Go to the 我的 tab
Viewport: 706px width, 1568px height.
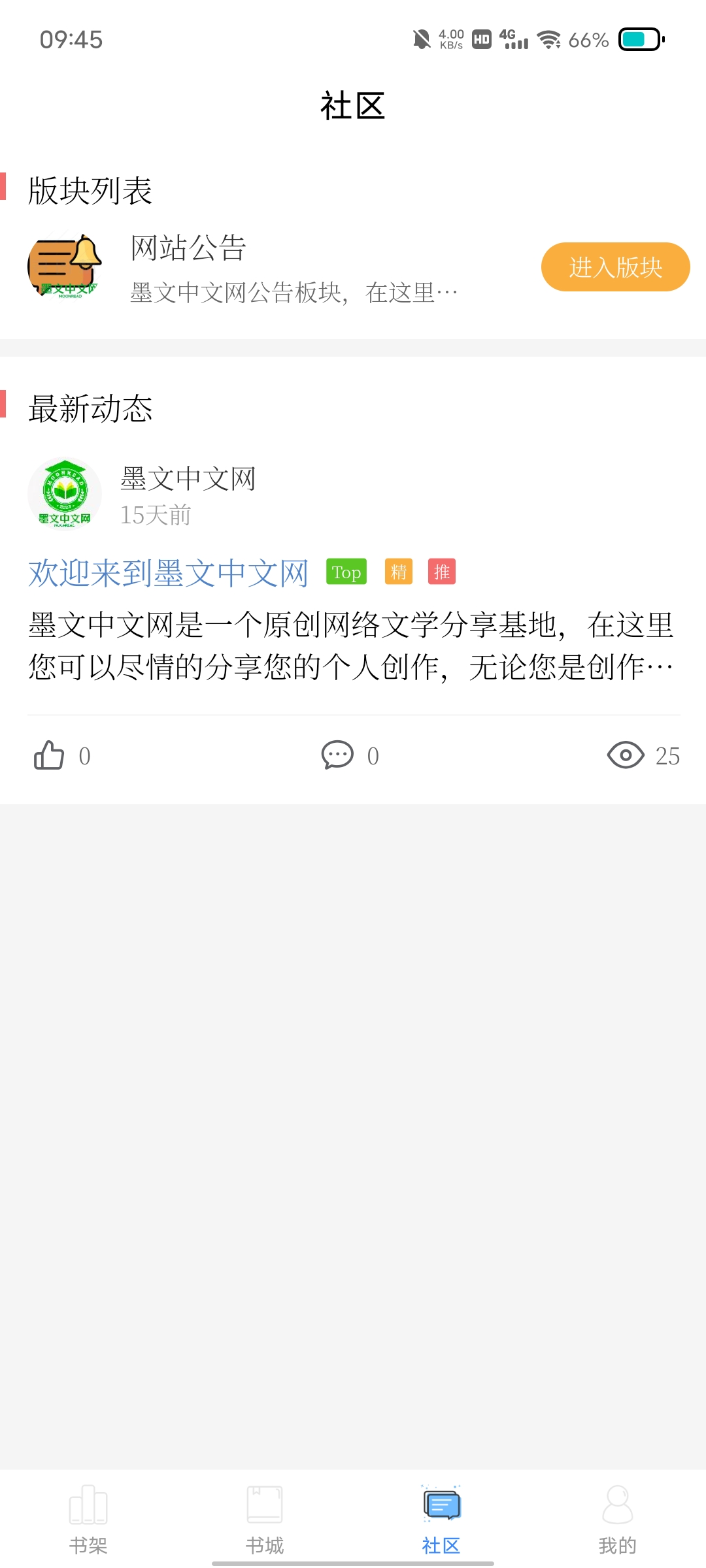[x=617, y=1518]
